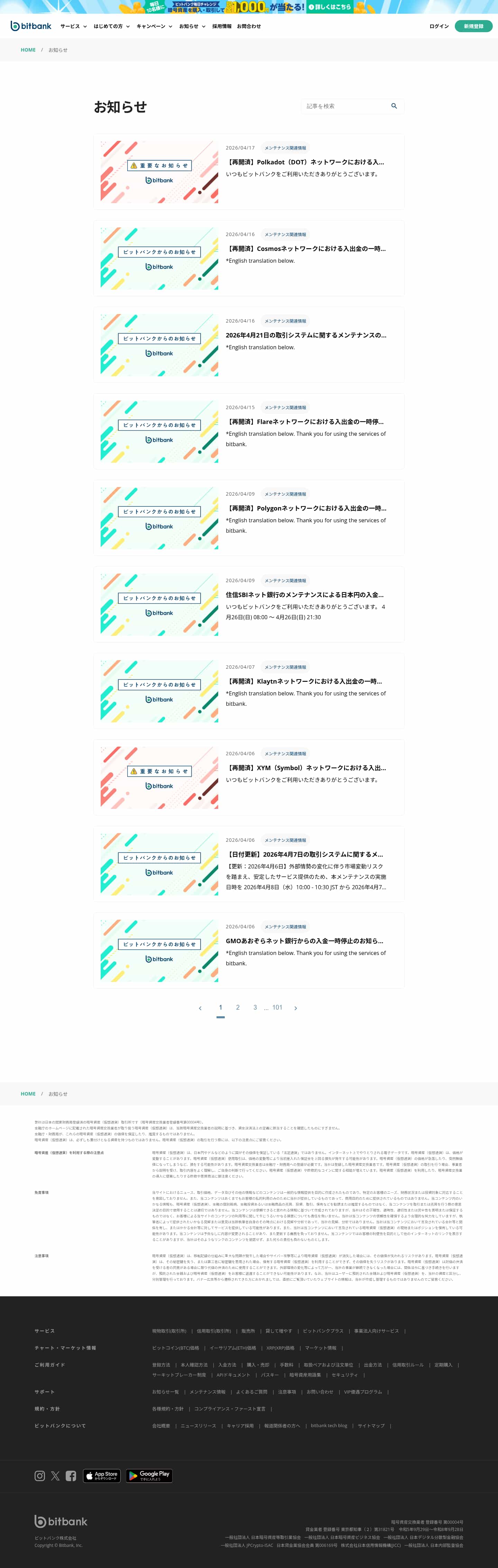498x1568 pixels.
Task: Jump to page 101 of notices
Action: (x=277, y=1007)
